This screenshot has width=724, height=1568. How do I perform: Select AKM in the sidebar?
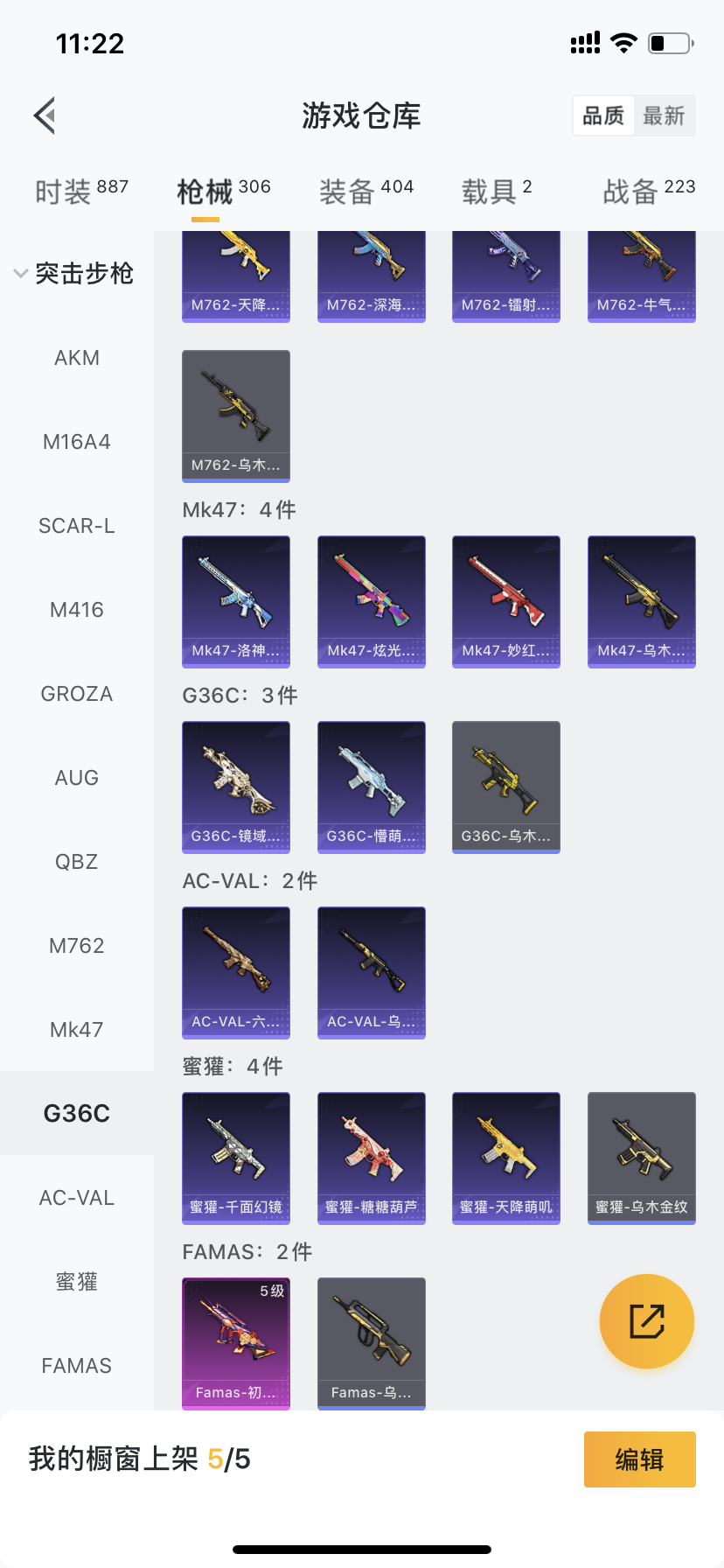pos(77,358)
